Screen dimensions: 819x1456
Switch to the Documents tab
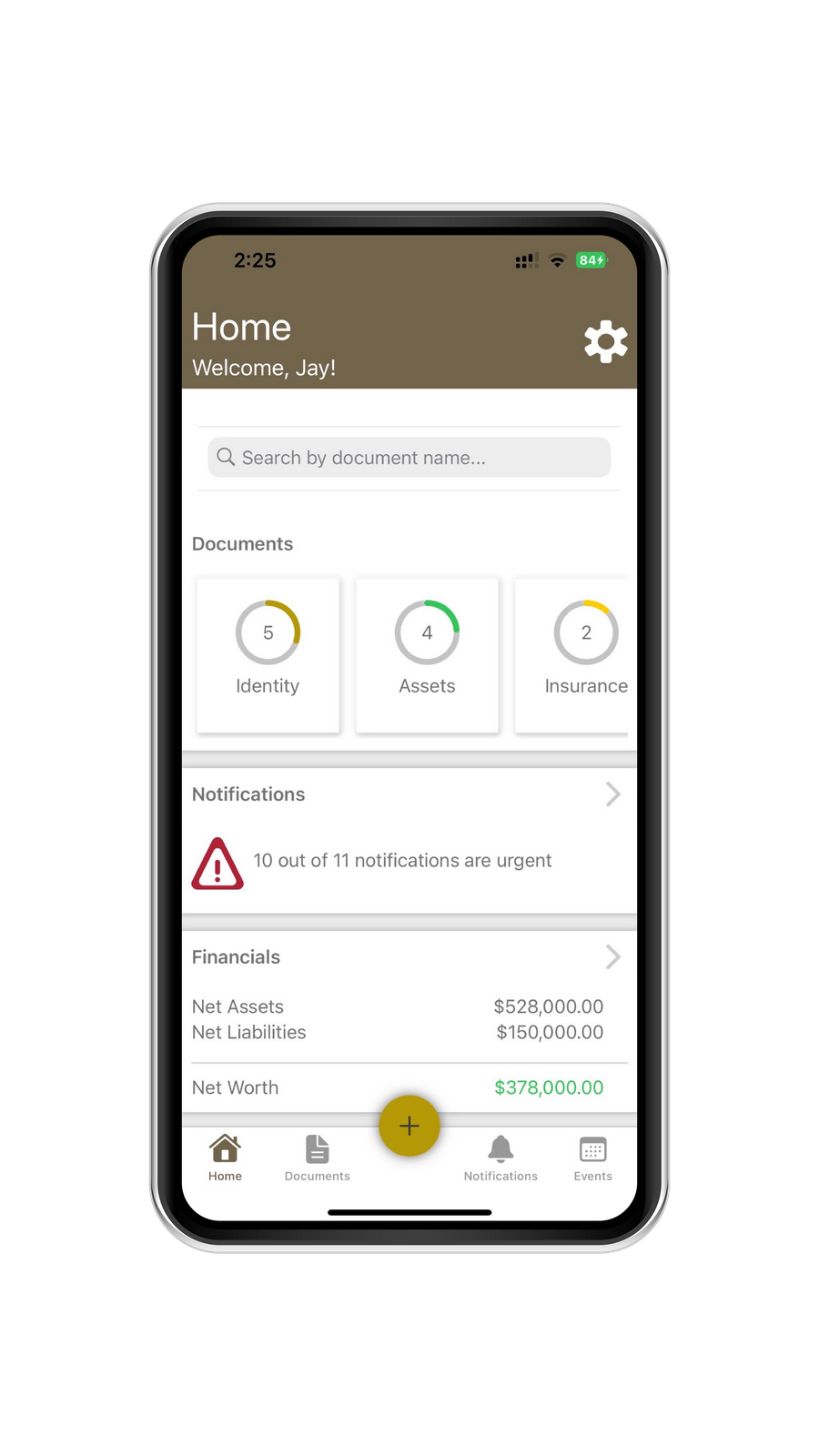[x=317, y=1158]
